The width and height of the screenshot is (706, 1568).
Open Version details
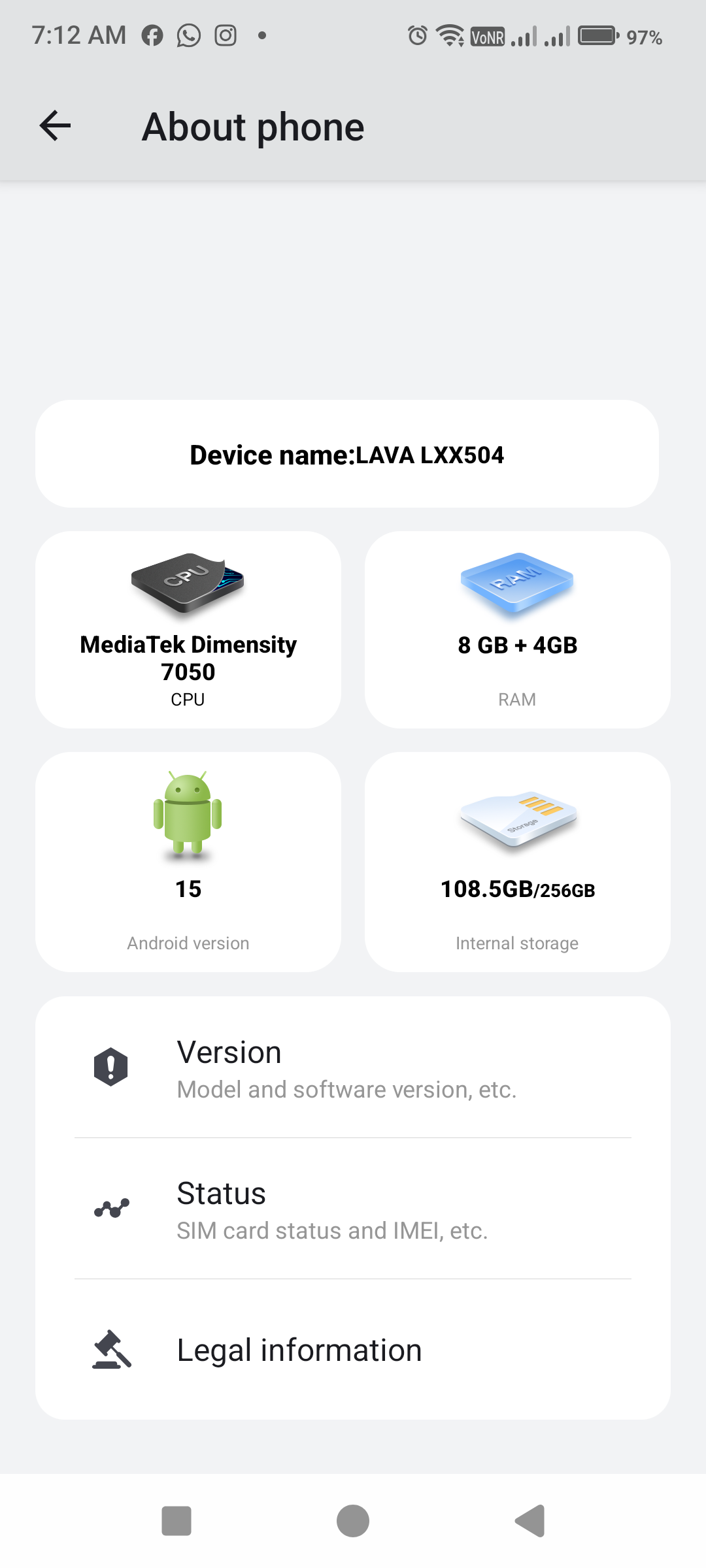(x=353, y=1068)
